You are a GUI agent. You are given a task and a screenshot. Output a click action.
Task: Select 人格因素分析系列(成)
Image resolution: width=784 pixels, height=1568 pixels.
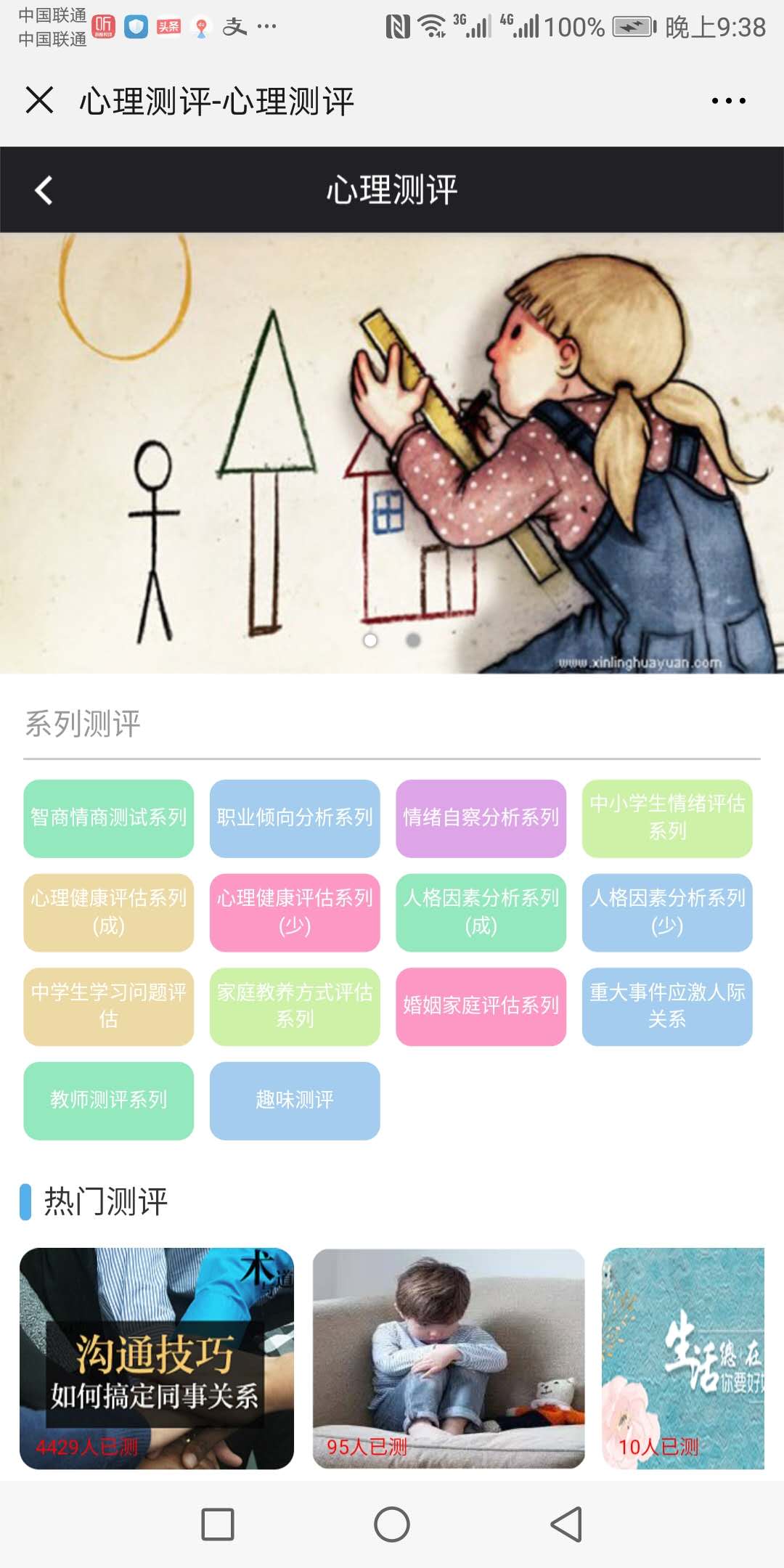coord(481,912)
